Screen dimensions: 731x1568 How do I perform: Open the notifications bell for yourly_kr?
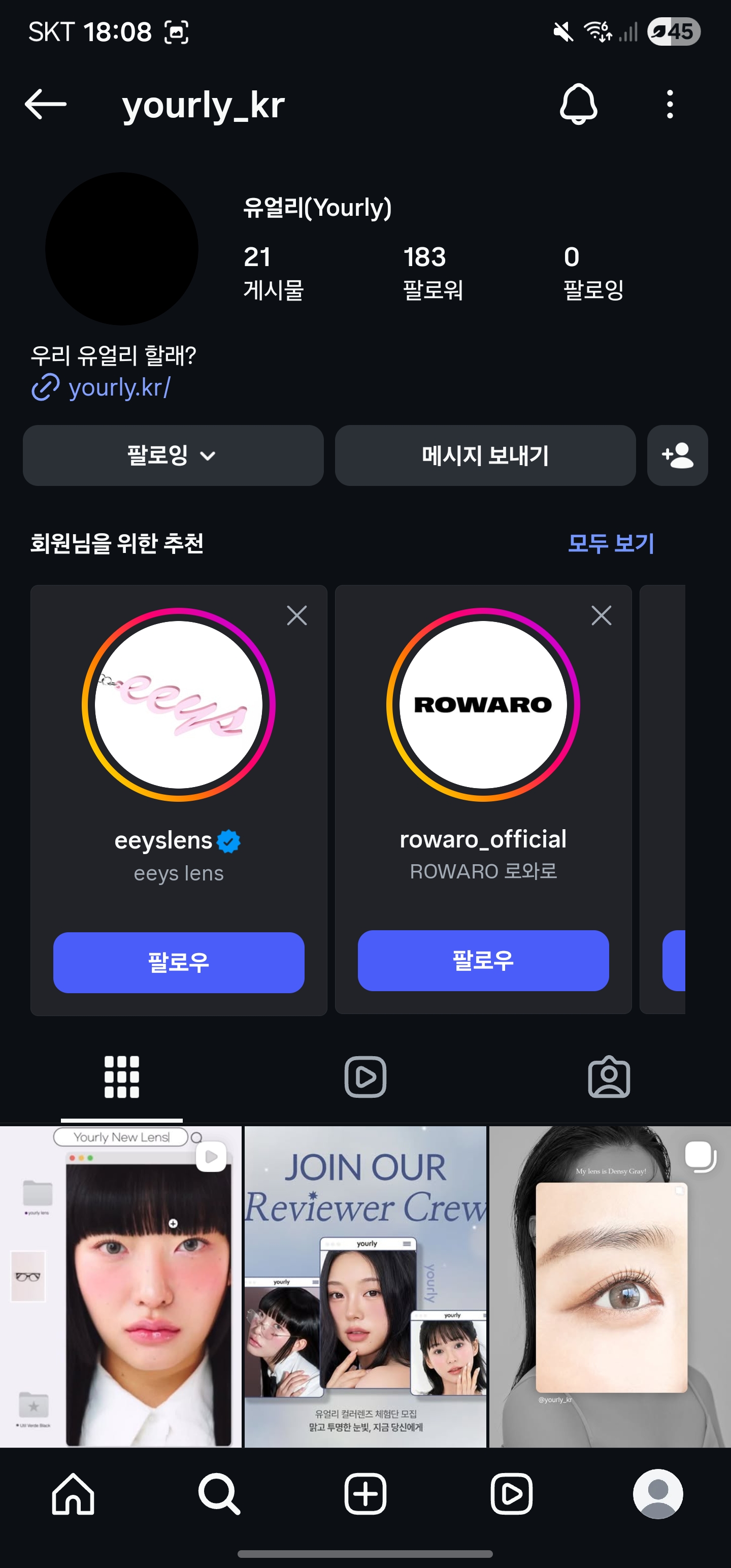point(578,104)
